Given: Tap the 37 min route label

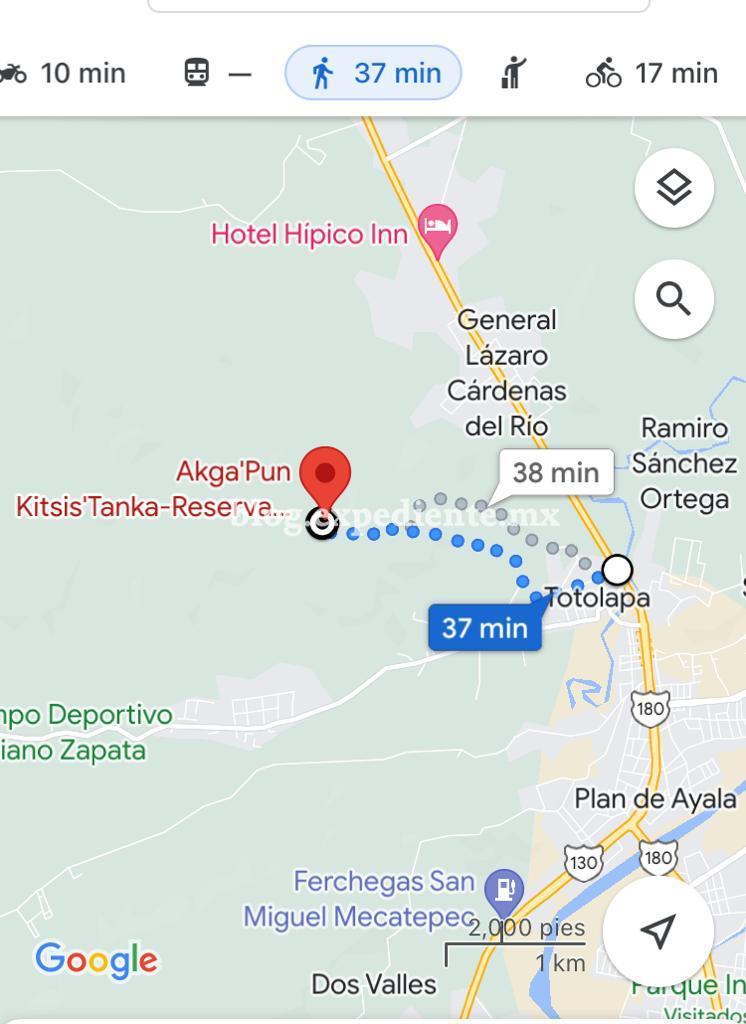Looking at the screenshot, I should pos(485,628).
